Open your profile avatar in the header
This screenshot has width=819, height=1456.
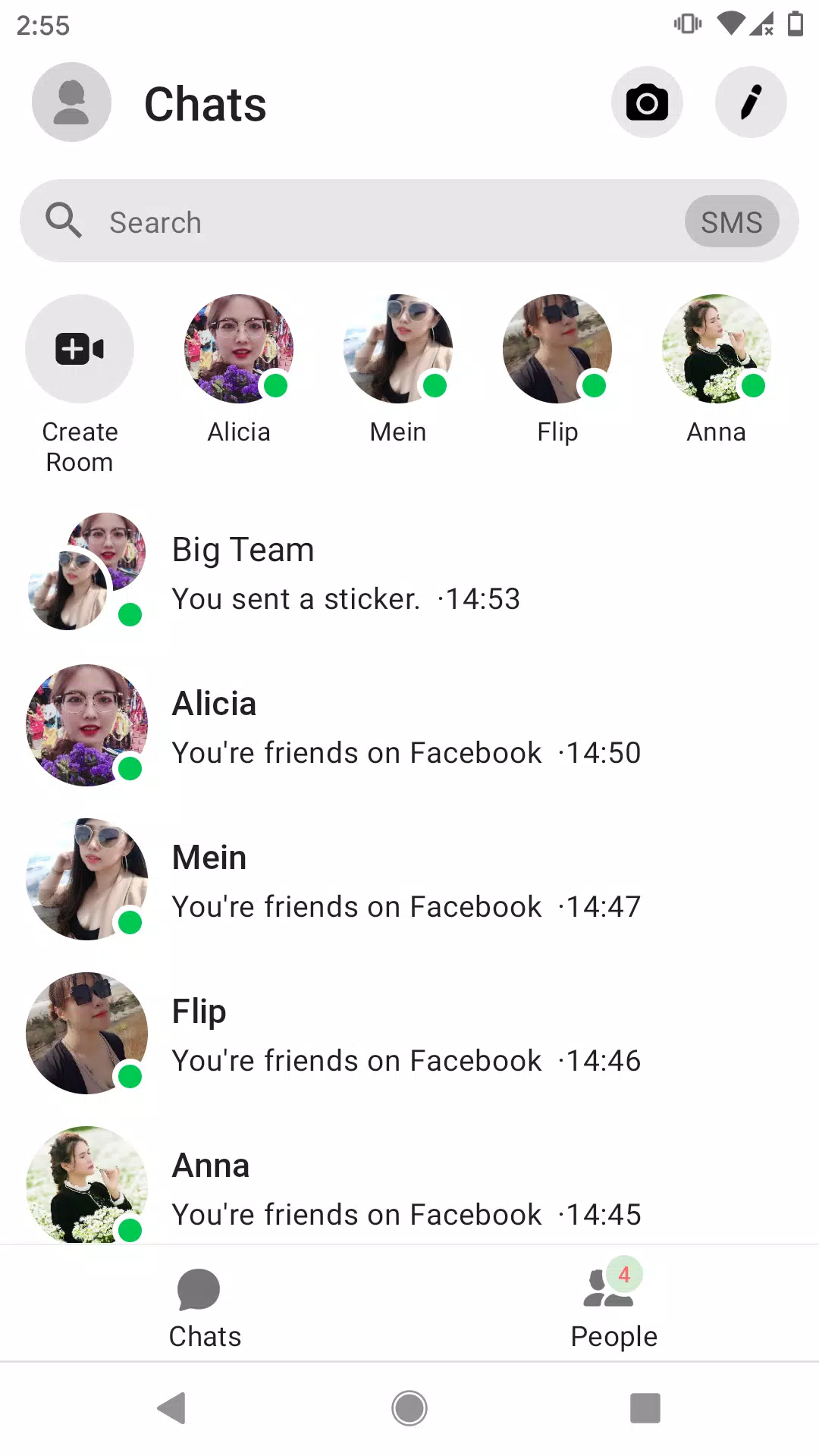coord(71,102)
